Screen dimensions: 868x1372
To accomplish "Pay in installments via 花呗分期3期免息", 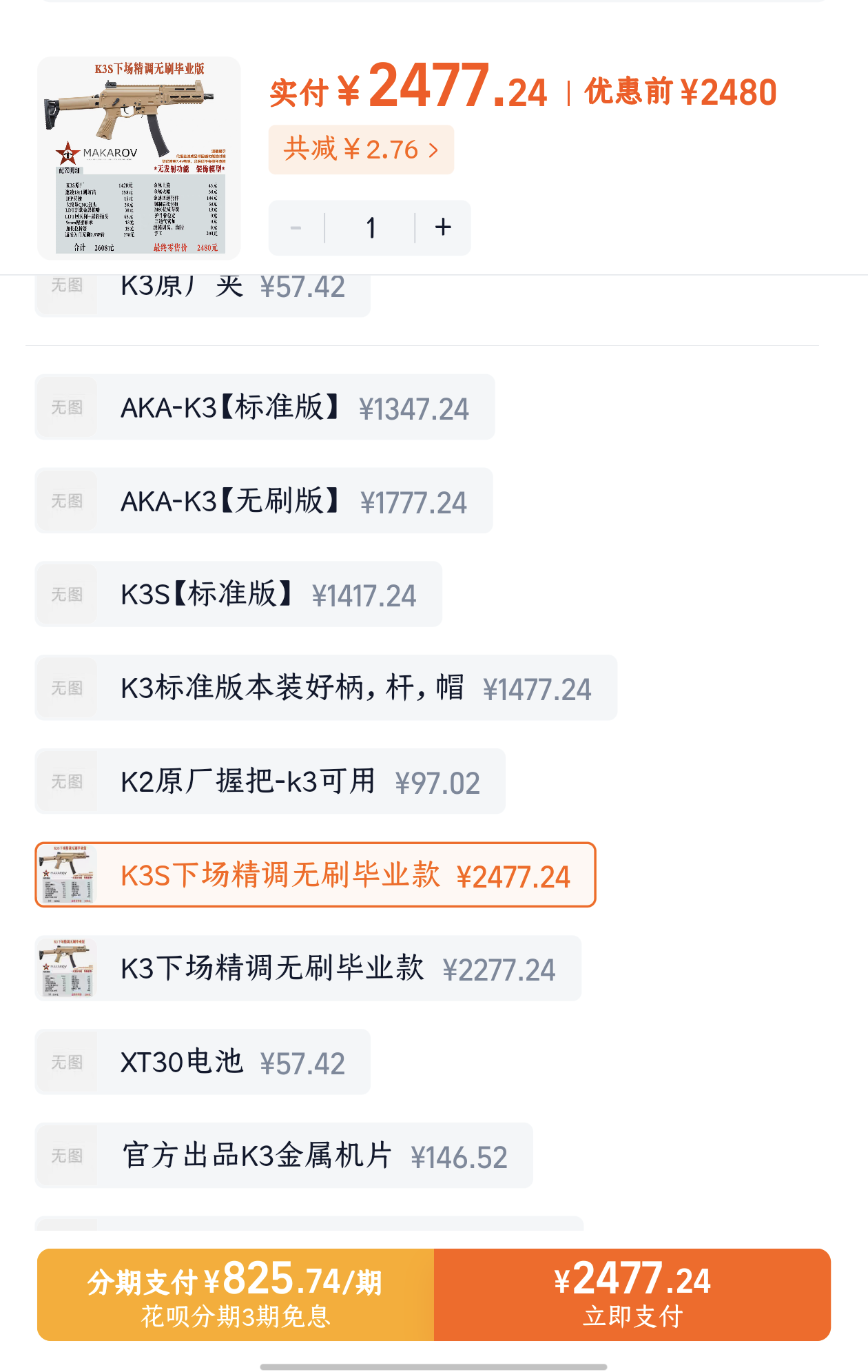I will [236, 1295].
